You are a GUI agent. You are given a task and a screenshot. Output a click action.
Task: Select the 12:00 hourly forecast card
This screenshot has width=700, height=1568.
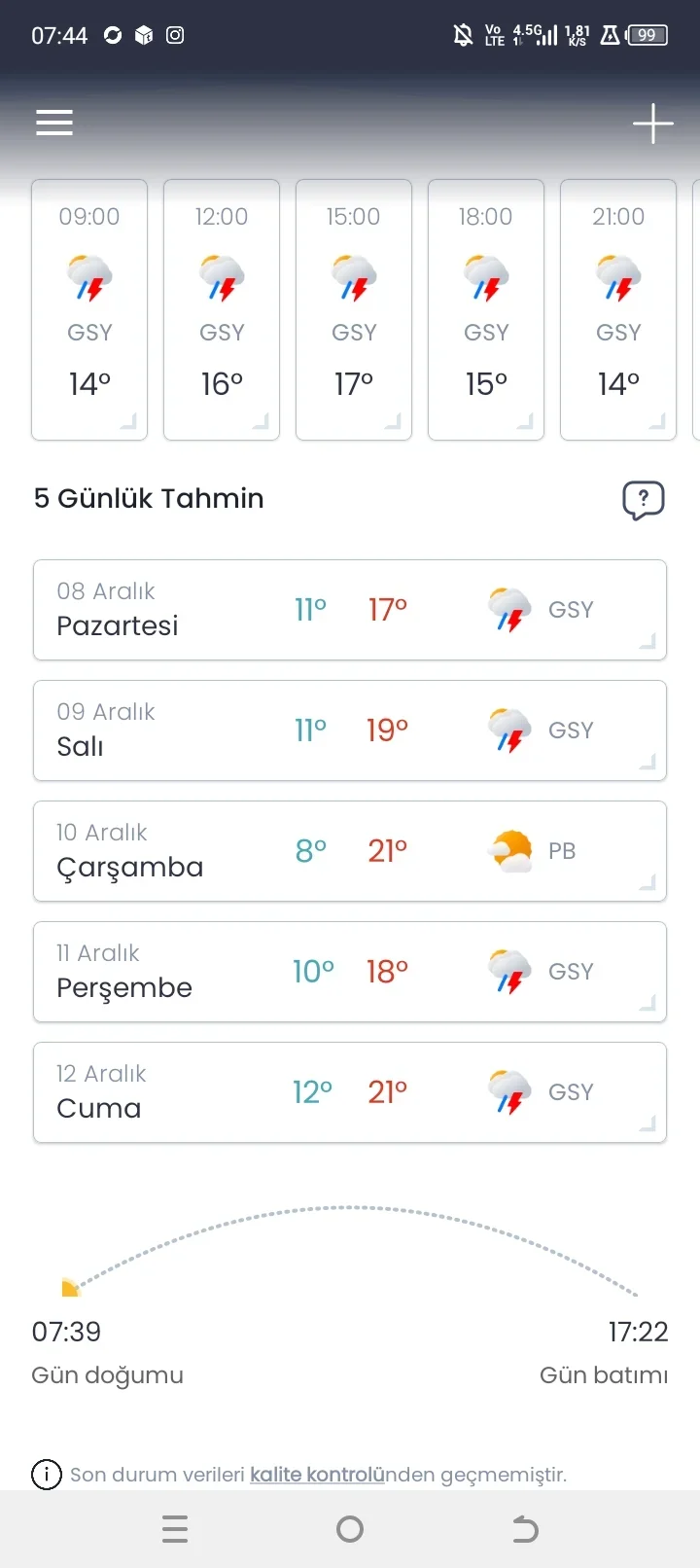(x=222, y=309)
